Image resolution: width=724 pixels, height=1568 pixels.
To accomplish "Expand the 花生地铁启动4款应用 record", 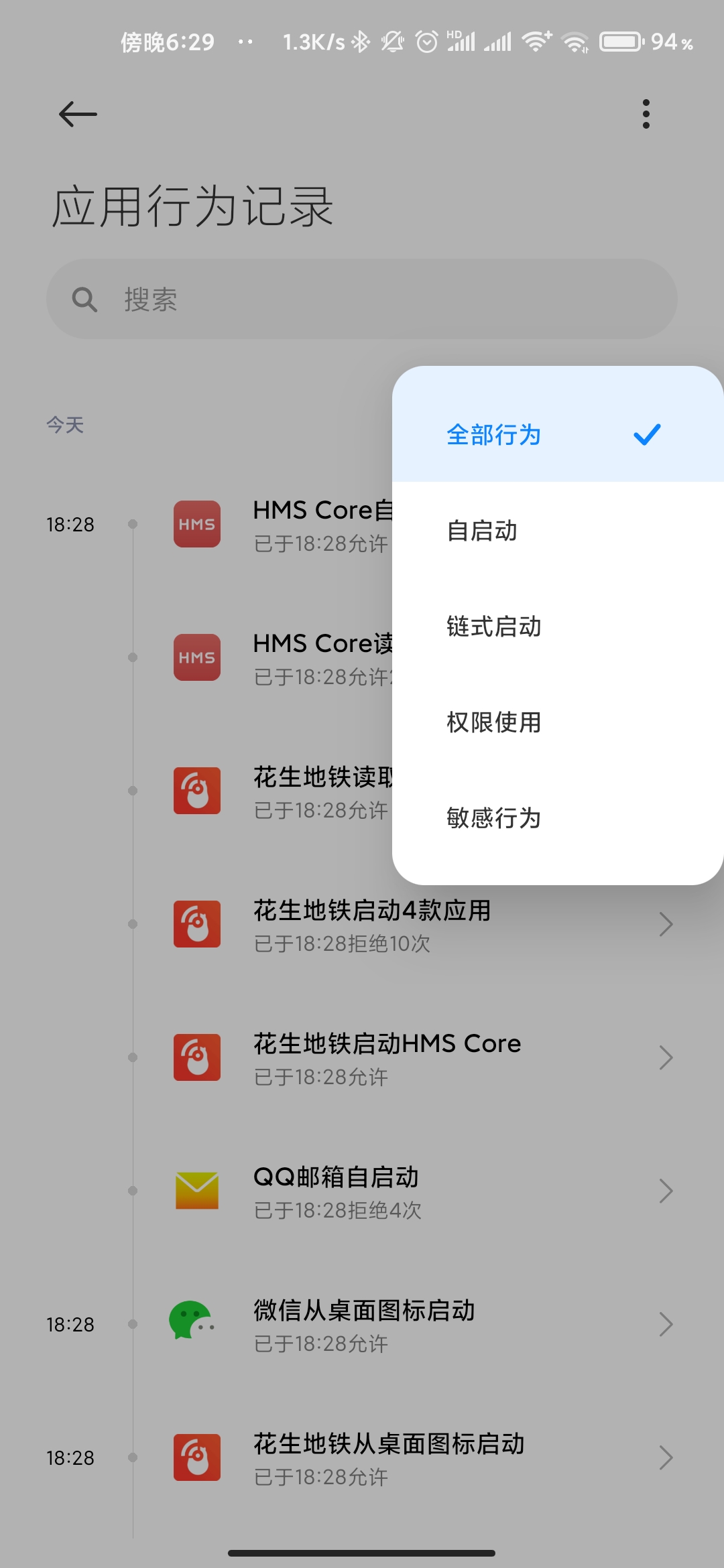I will (666, 924).
